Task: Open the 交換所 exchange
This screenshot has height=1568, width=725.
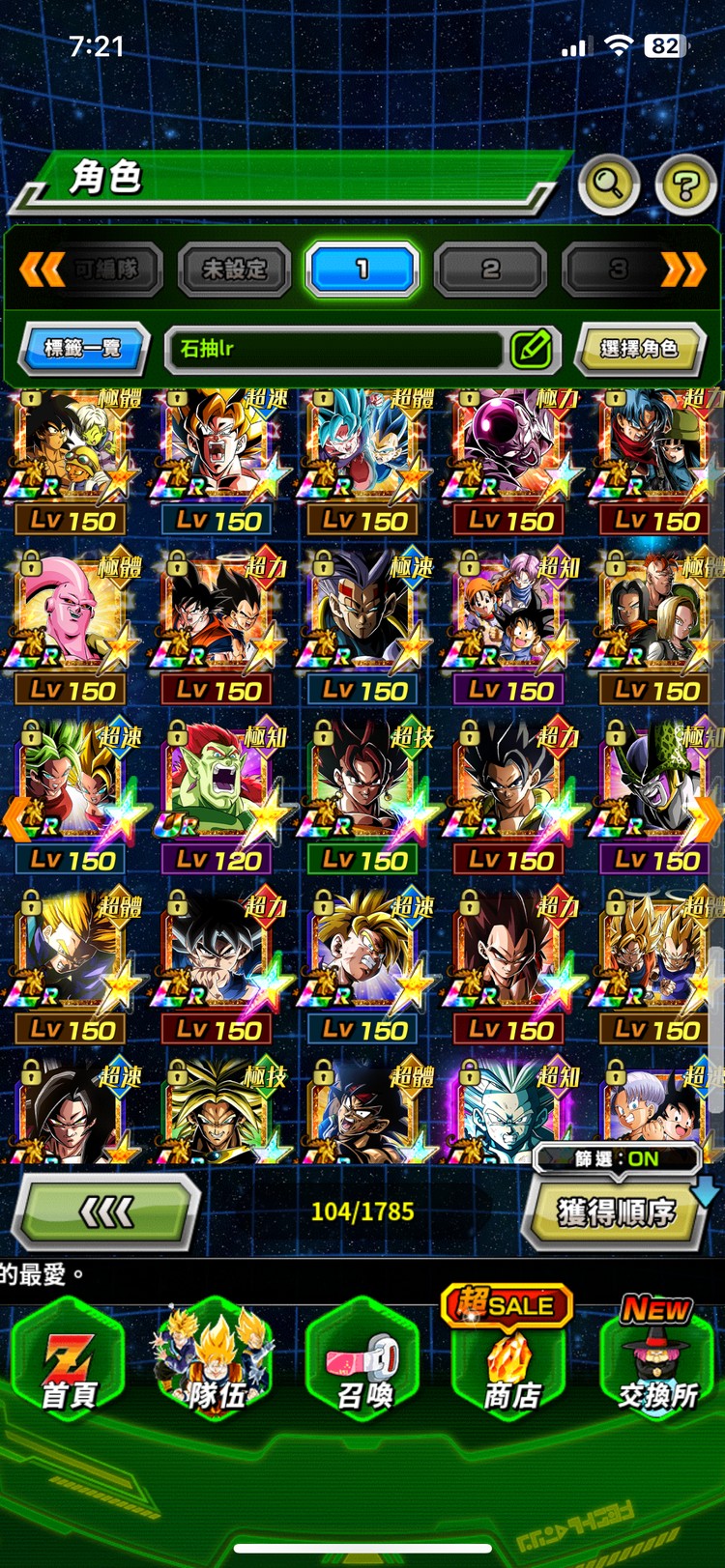Action: [x=657, y=1362]
